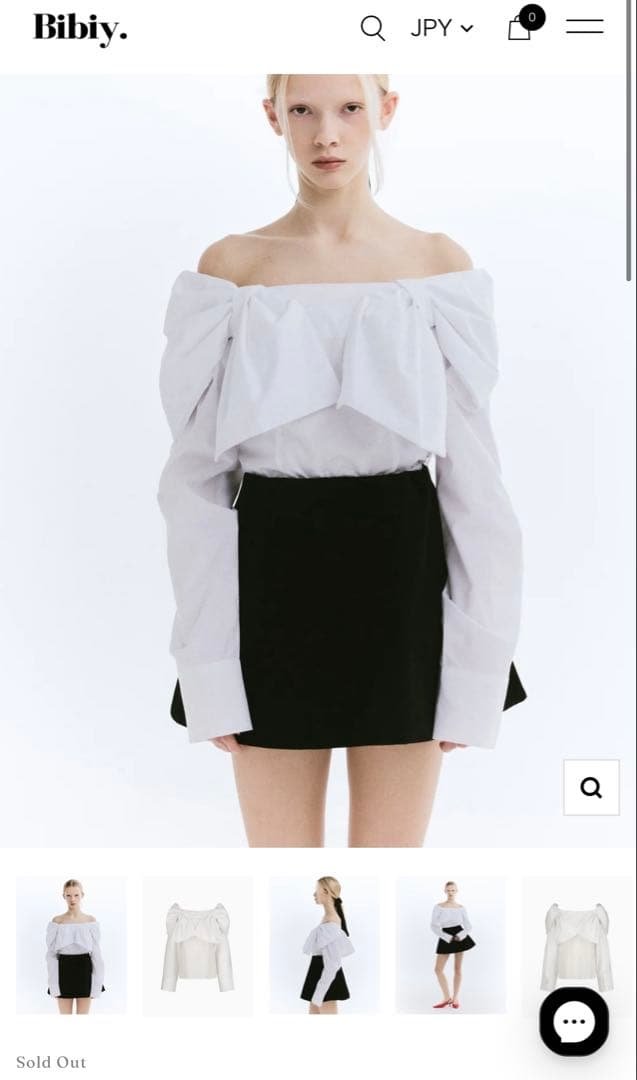
Task: Open the hamburger menu
Action: point(584,27)
